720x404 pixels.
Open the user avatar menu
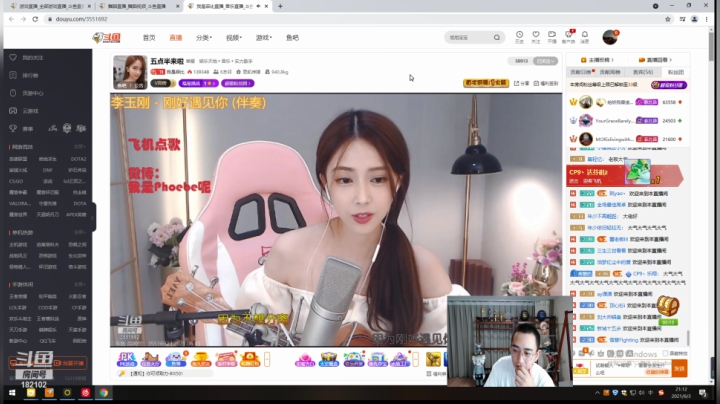click(x=610, y=37)
